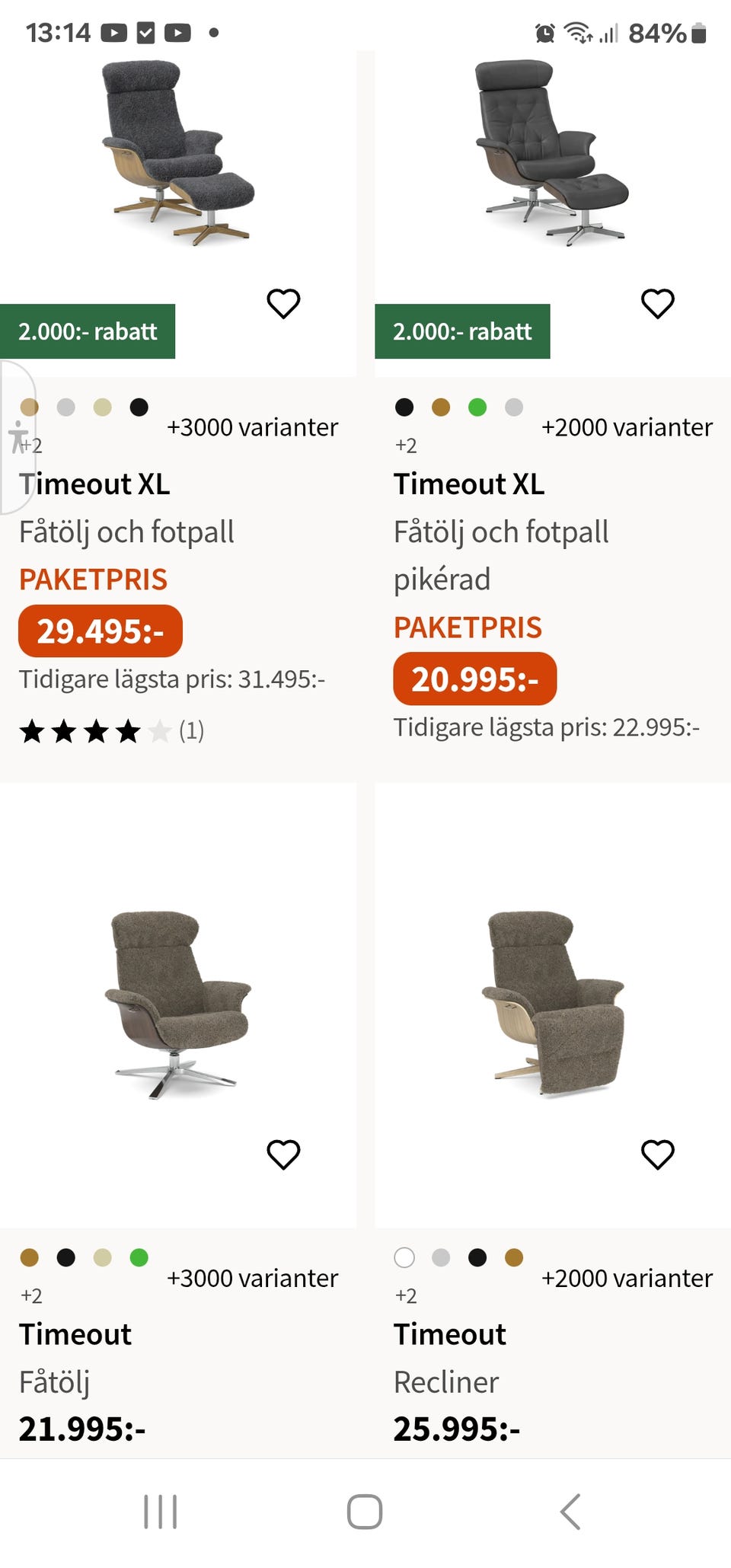
Task: Tap the heart on the Timeout Fåtölj
Action: 284,1154
